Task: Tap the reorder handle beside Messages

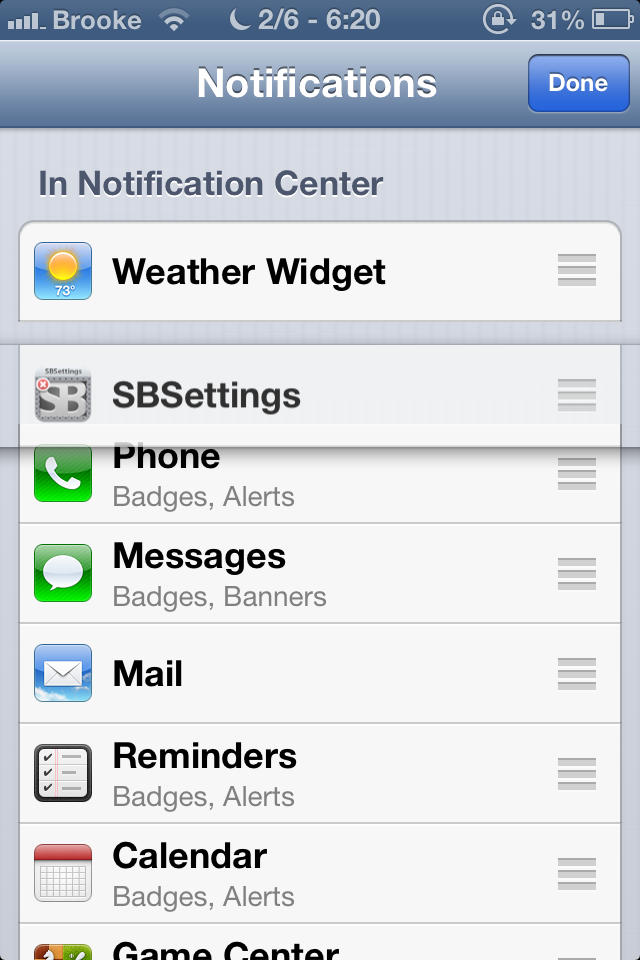Action: 577,574
